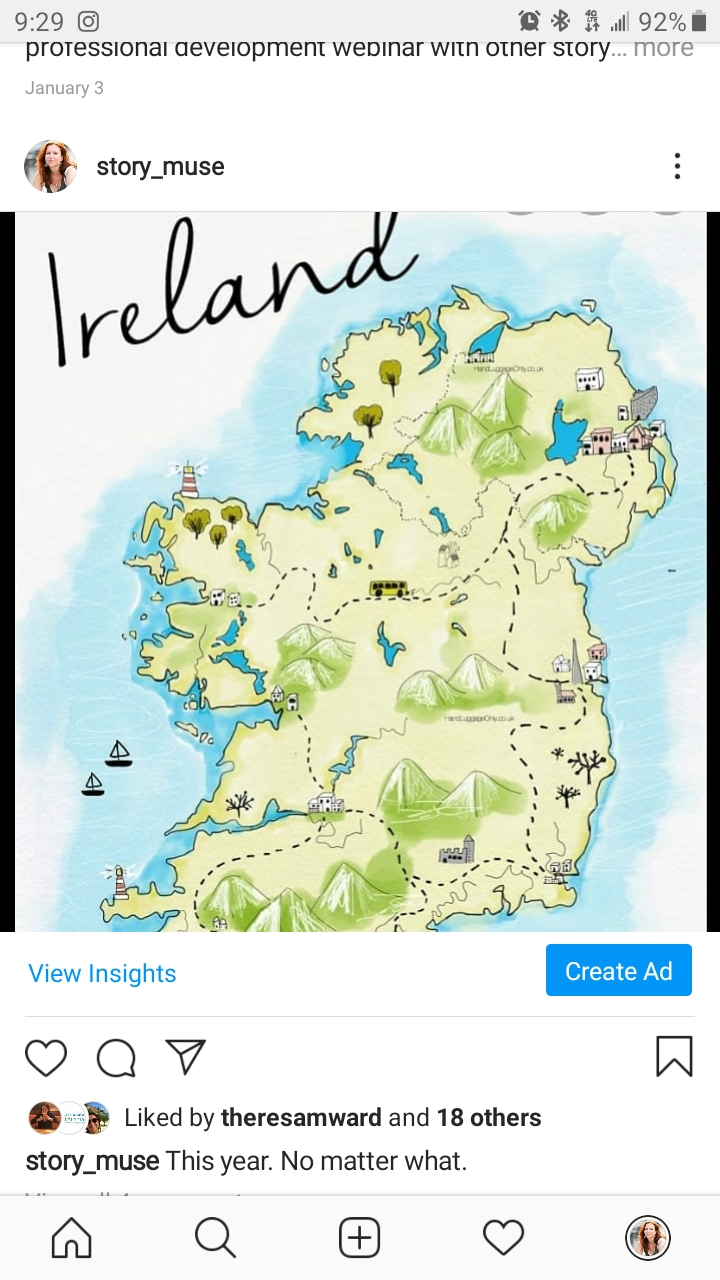This screenshot has width=720, height=1280.
Task: Tap the Create Ad button
Action: (619, 971)
